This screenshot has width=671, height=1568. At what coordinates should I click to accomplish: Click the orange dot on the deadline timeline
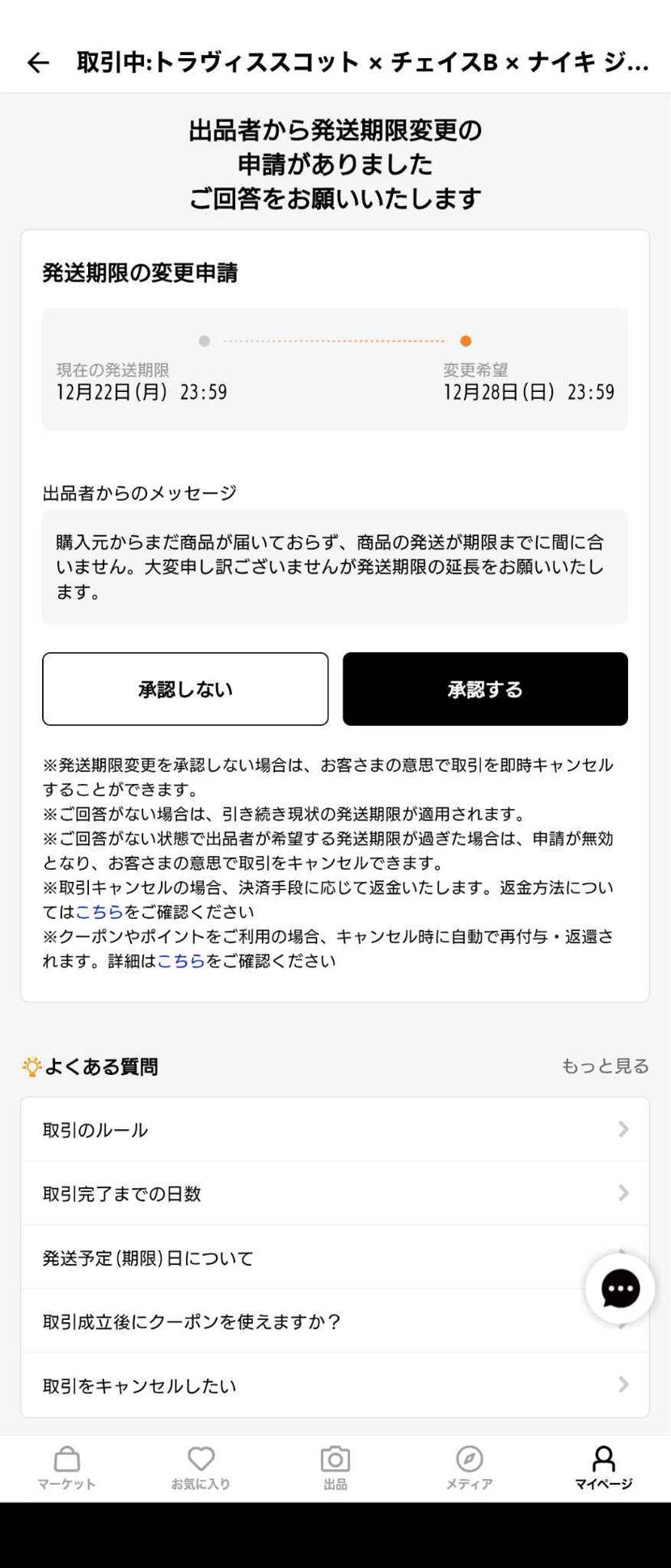(466, 341)
